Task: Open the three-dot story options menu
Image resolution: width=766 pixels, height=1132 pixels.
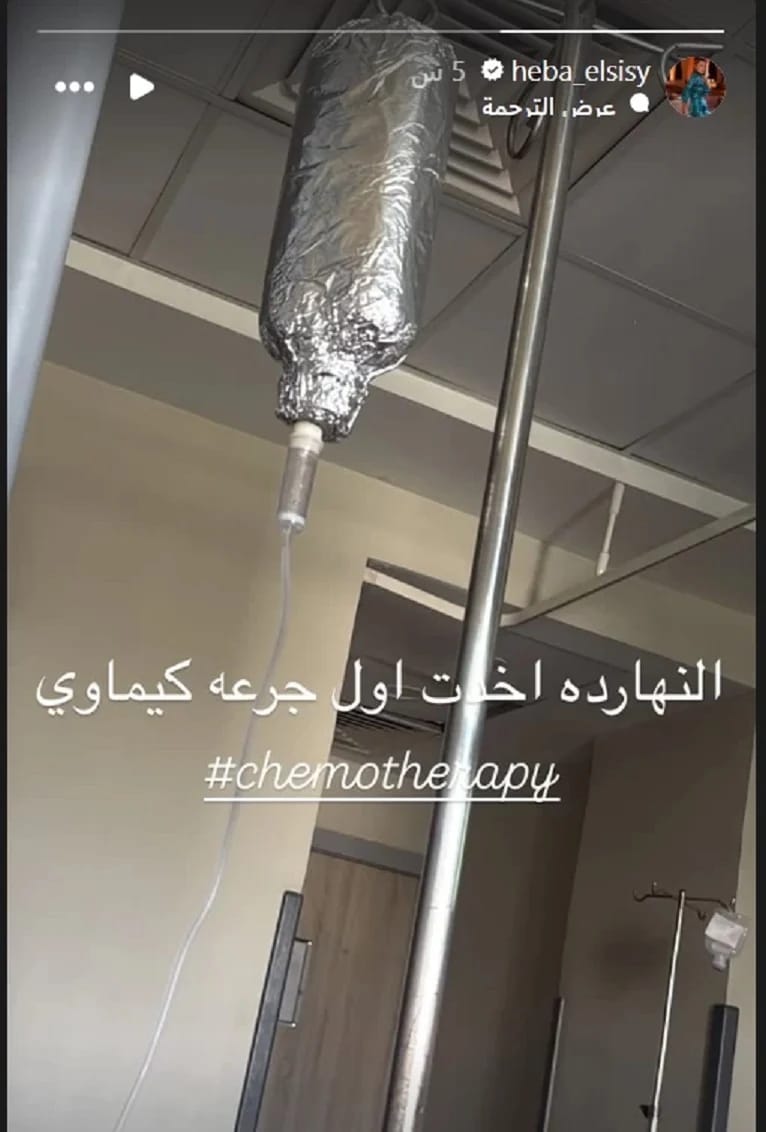Action: (74, 88)
